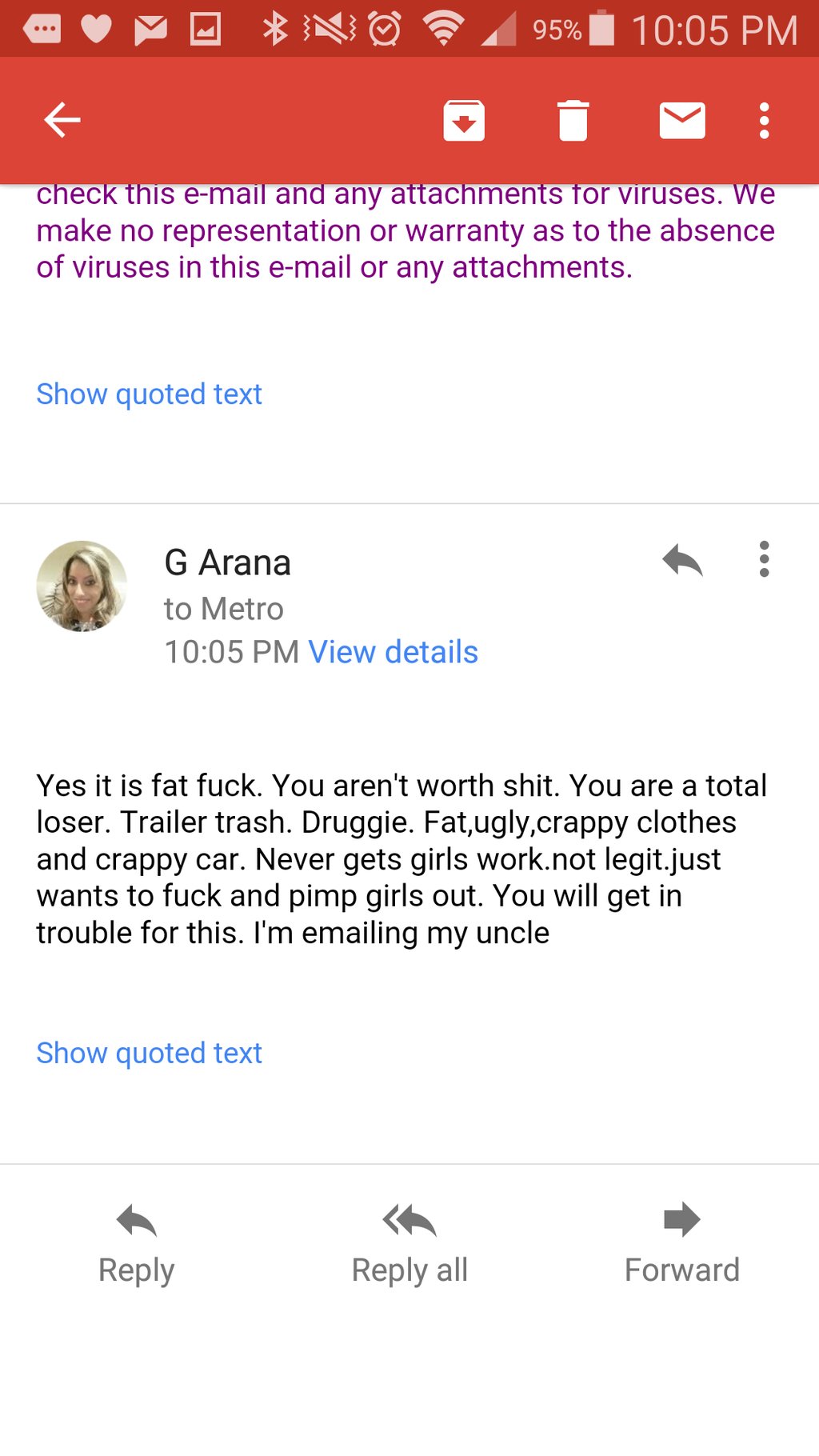This screenshot has width=819, height=1456.
Task: Show quoted text under the purple disclaimer
Action: pos(149,394)
